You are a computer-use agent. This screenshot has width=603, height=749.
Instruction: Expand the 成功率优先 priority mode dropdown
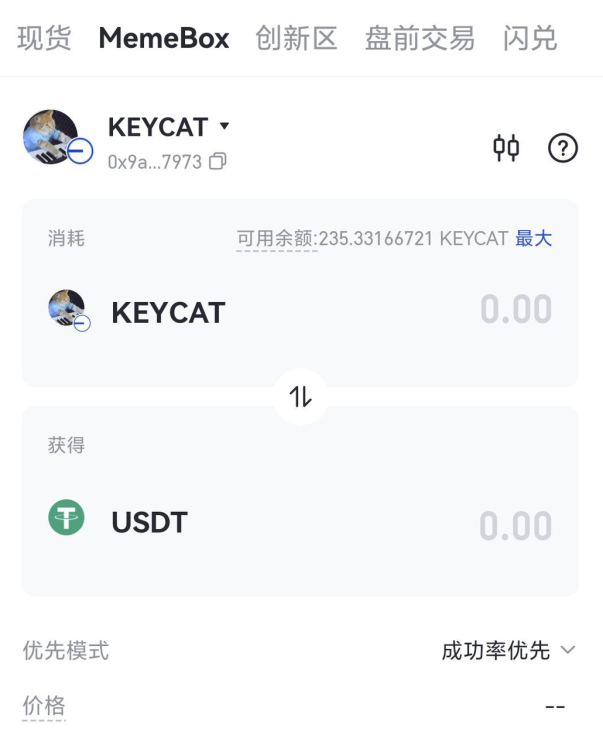[x=508, y=651]
